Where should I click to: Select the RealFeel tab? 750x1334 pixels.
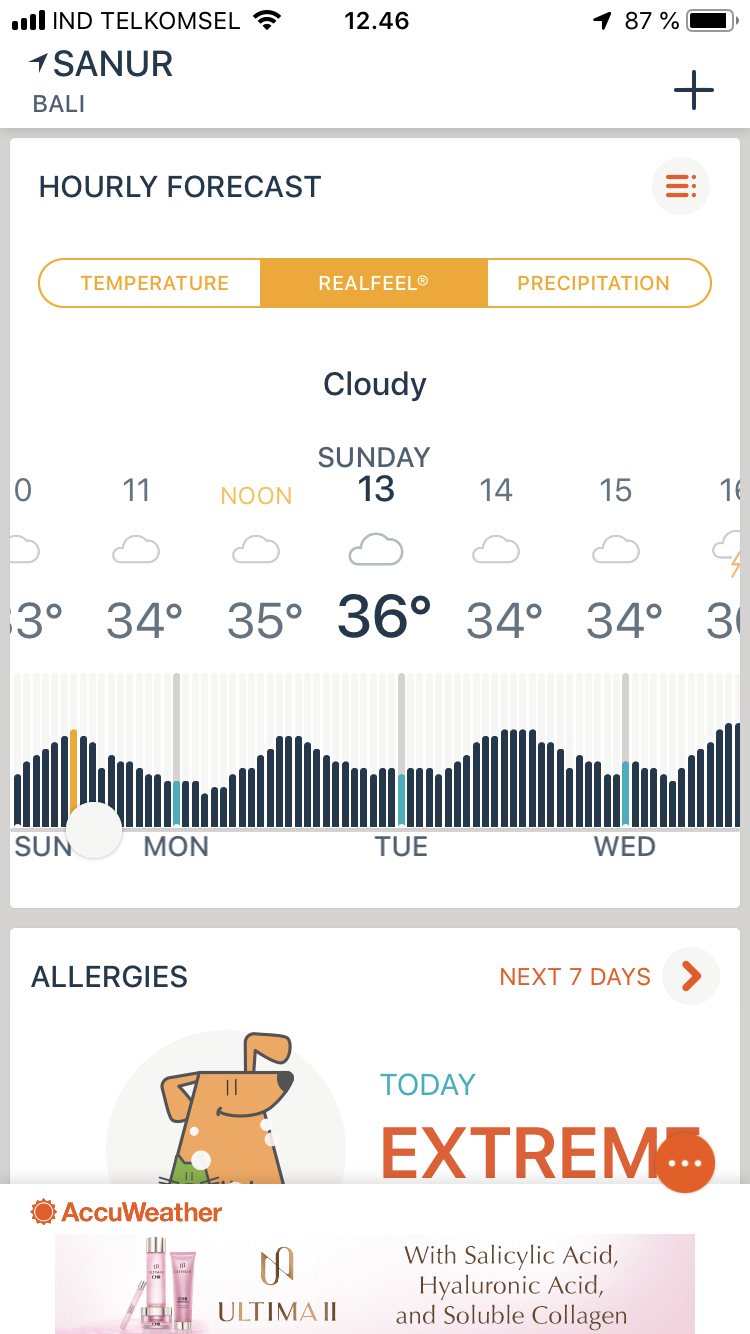[x=373, y=283]
